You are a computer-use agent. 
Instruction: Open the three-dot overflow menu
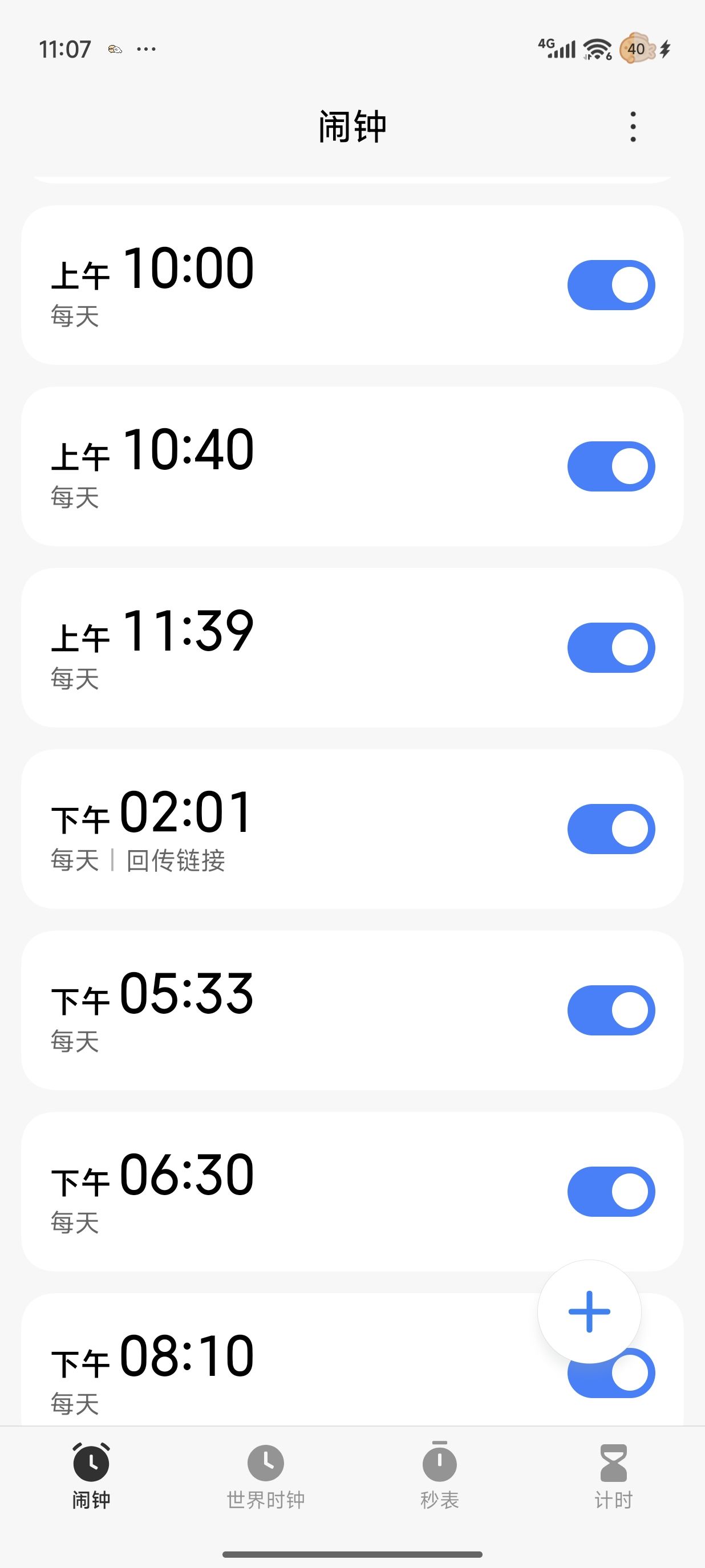pyautogui.click(x=633, y=127)
